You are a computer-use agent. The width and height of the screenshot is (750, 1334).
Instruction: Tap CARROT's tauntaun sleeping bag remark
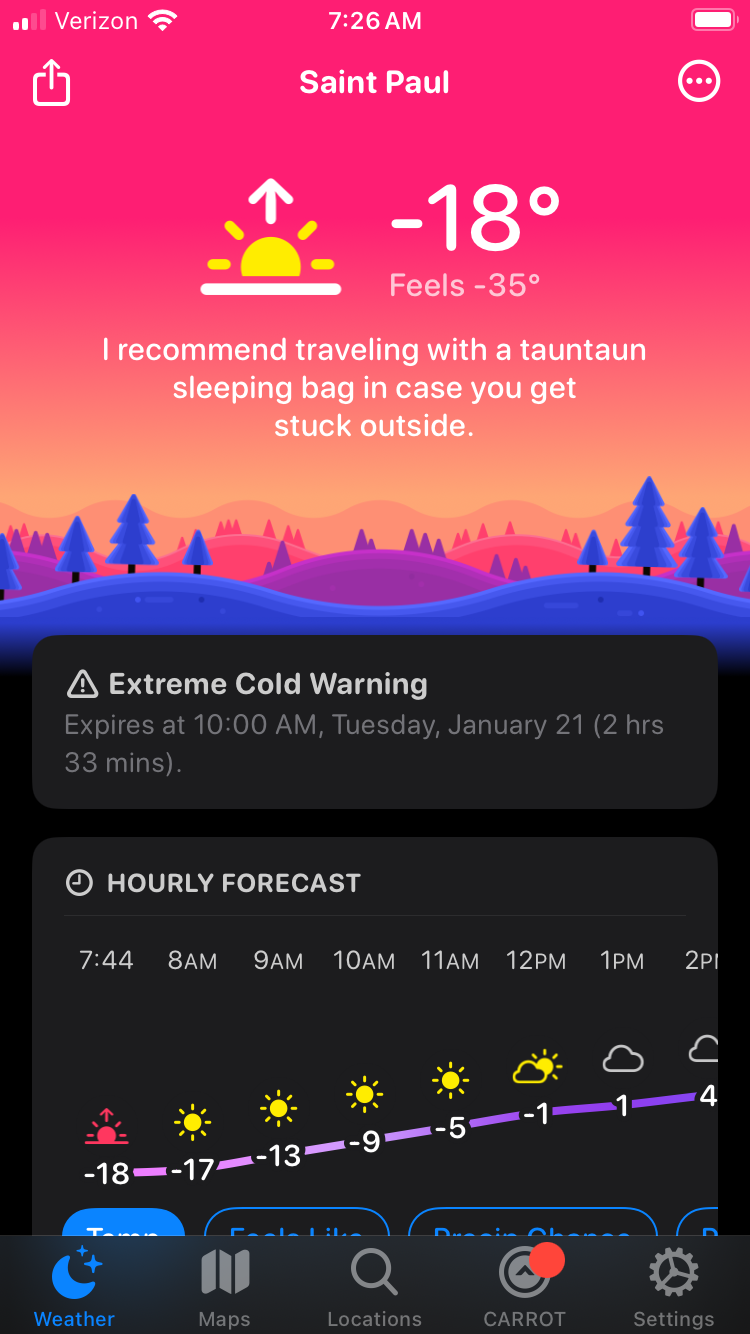(x=374, y=387)
